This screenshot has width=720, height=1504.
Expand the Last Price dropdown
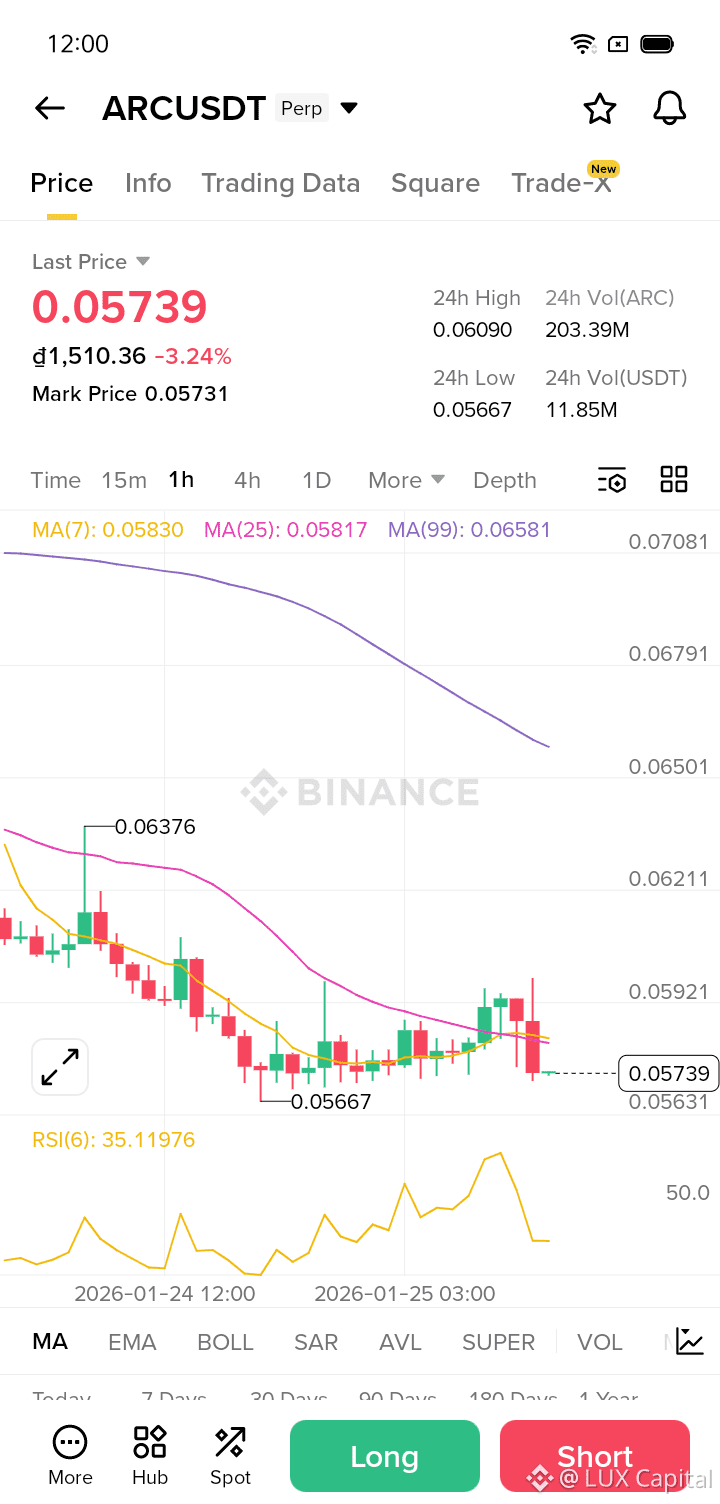91,261
